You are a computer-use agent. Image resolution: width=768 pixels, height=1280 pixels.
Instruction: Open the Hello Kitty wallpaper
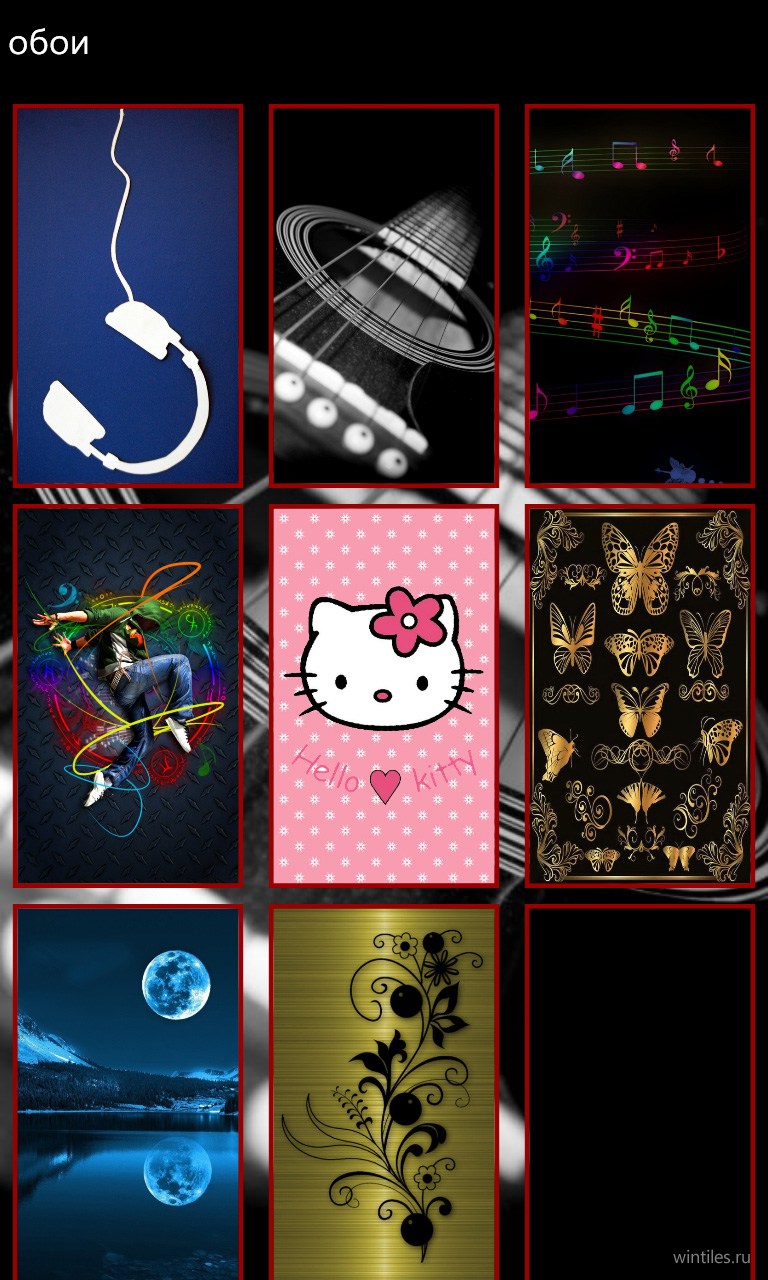[x=384, y=696]
